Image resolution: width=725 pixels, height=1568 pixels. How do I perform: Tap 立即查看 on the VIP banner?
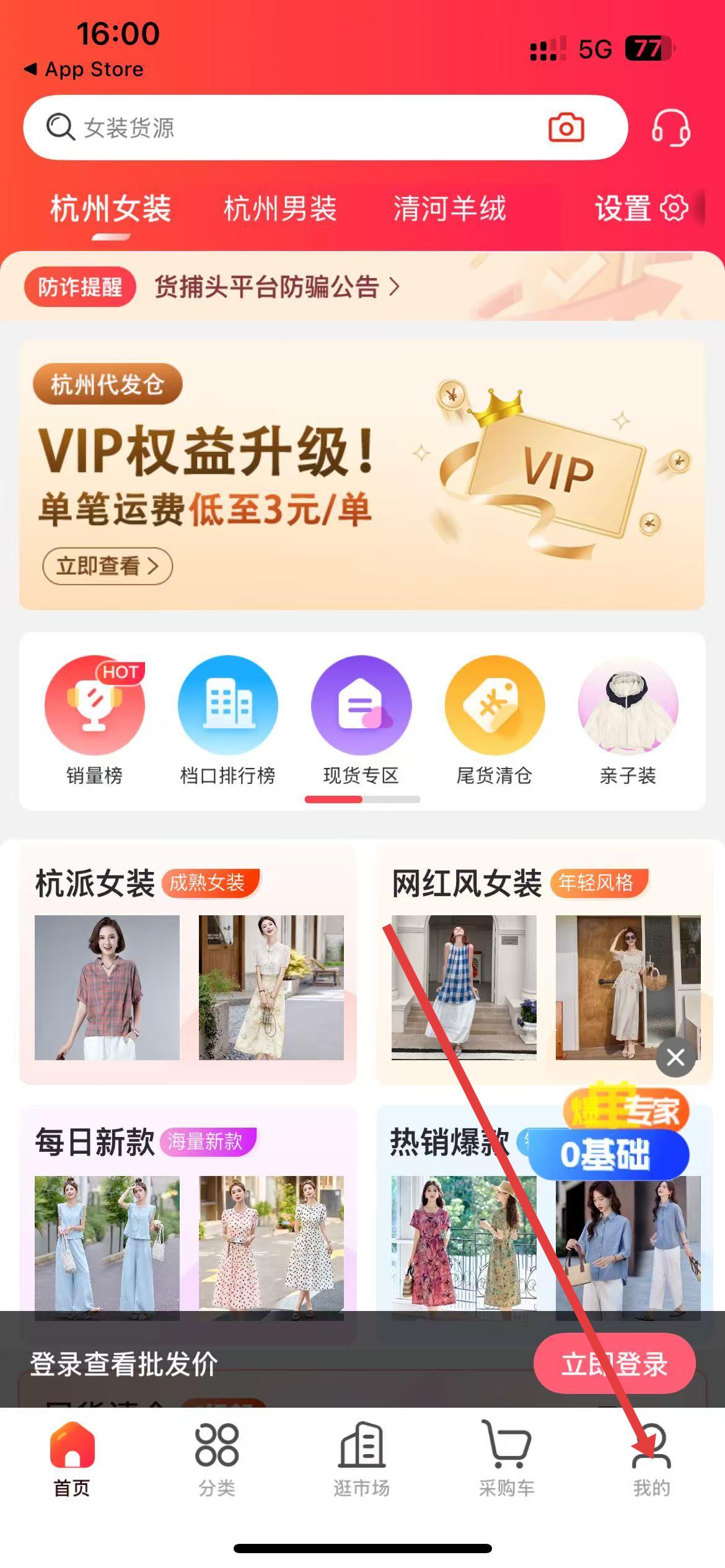click(107, 565)
